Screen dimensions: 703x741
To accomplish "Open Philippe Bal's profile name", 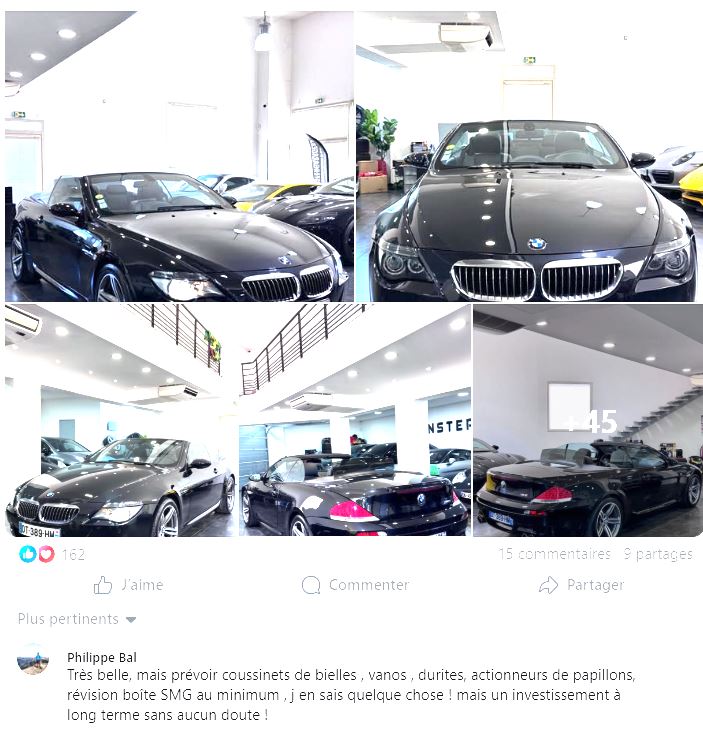I will pyautogui.click(x=101, y=657).
